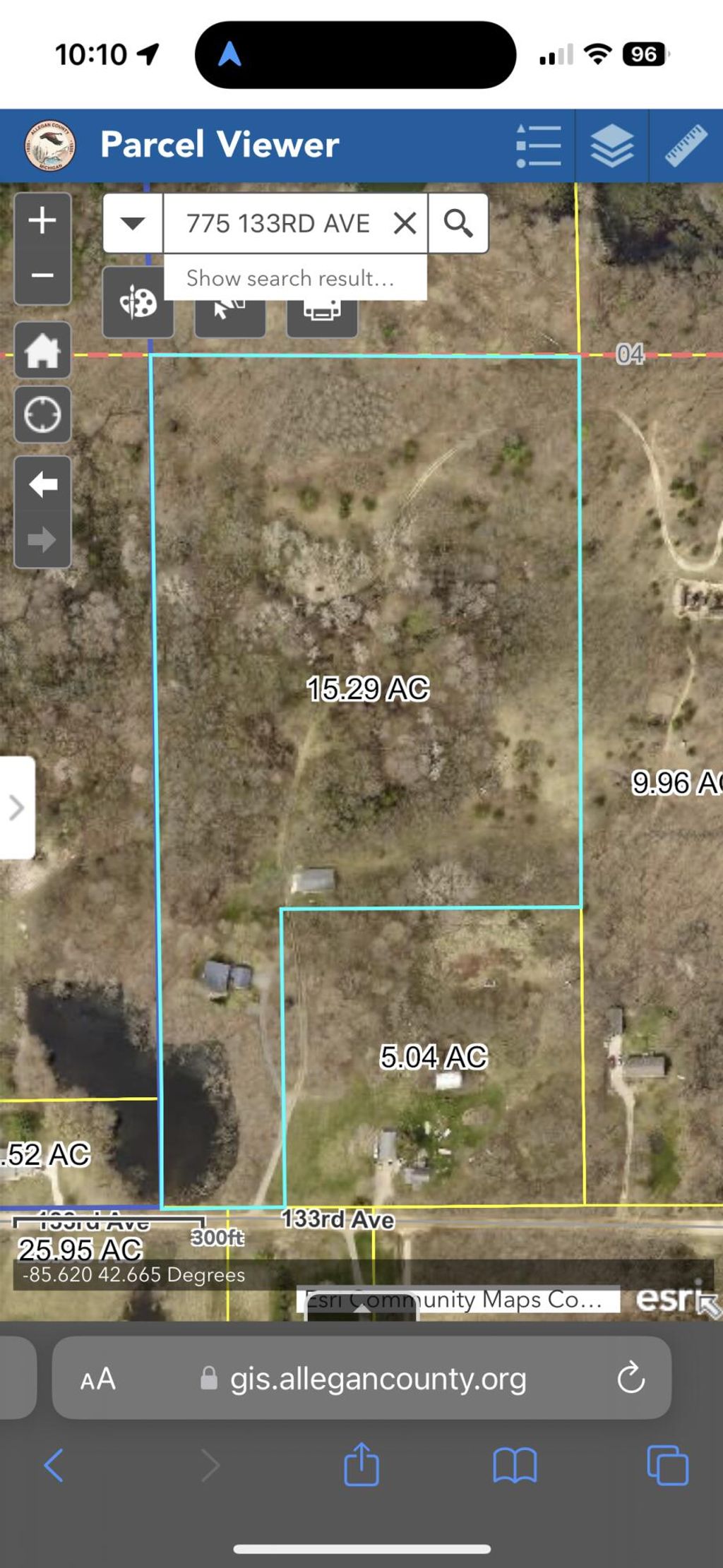
Task: Expand the search source dropdown
Action: pyautogui.click(x=133, y=223)
